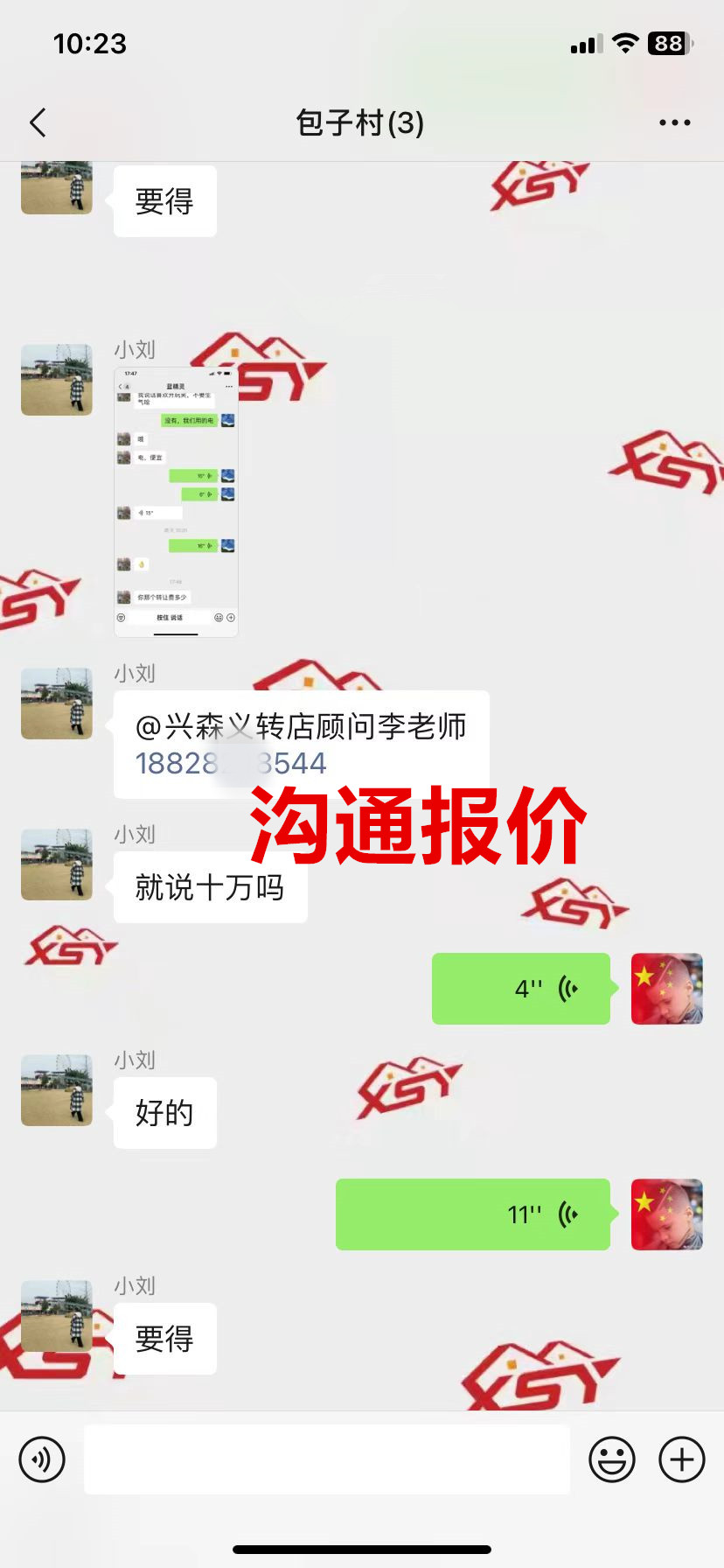Screen dimensions: 724x1568
Task: Switch to voice input mode
Action: pos(42,1459)
